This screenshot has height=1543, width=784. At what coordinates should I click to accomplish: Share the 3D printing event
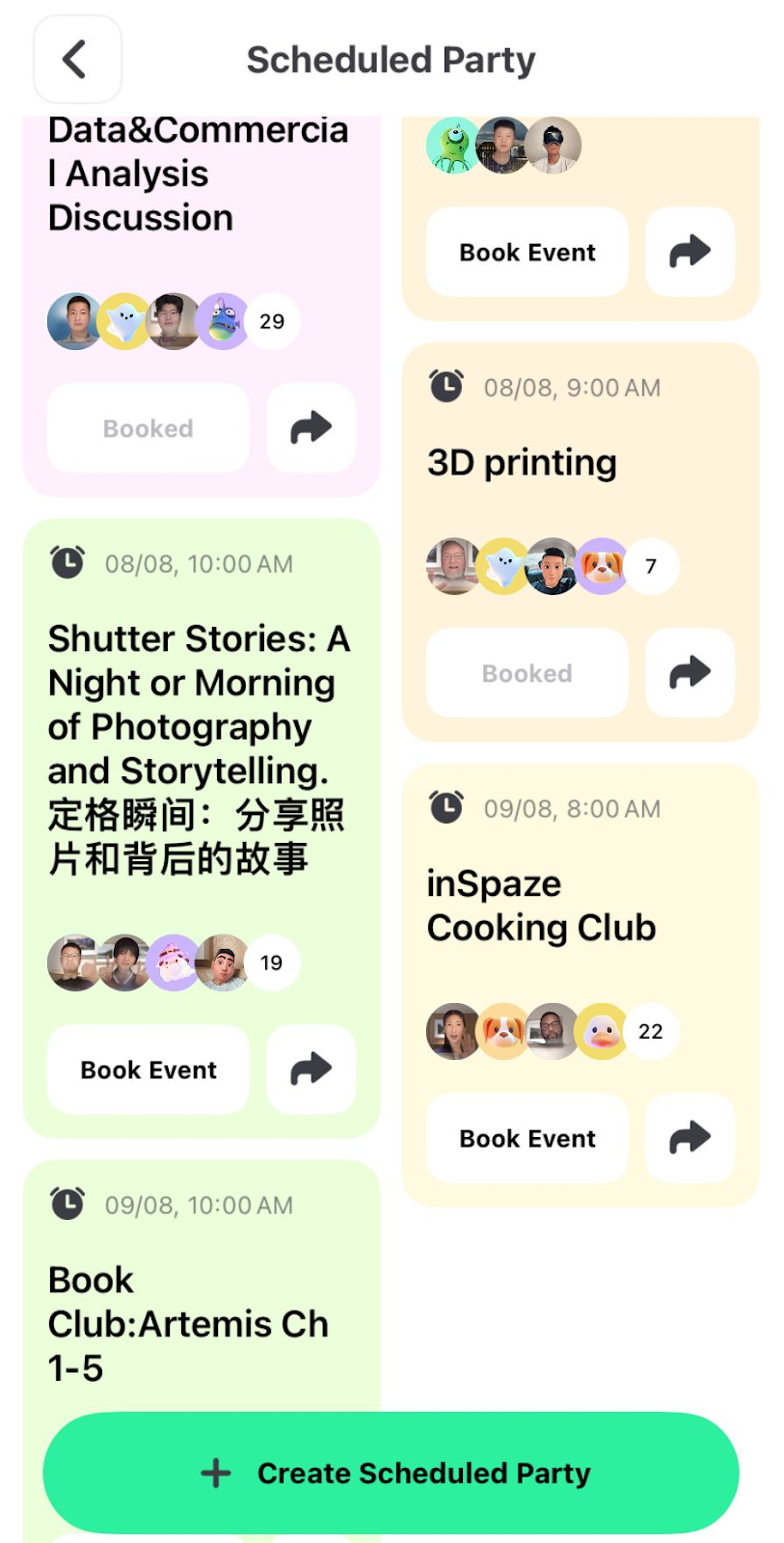pyautogui.click(x=689, y=673)
